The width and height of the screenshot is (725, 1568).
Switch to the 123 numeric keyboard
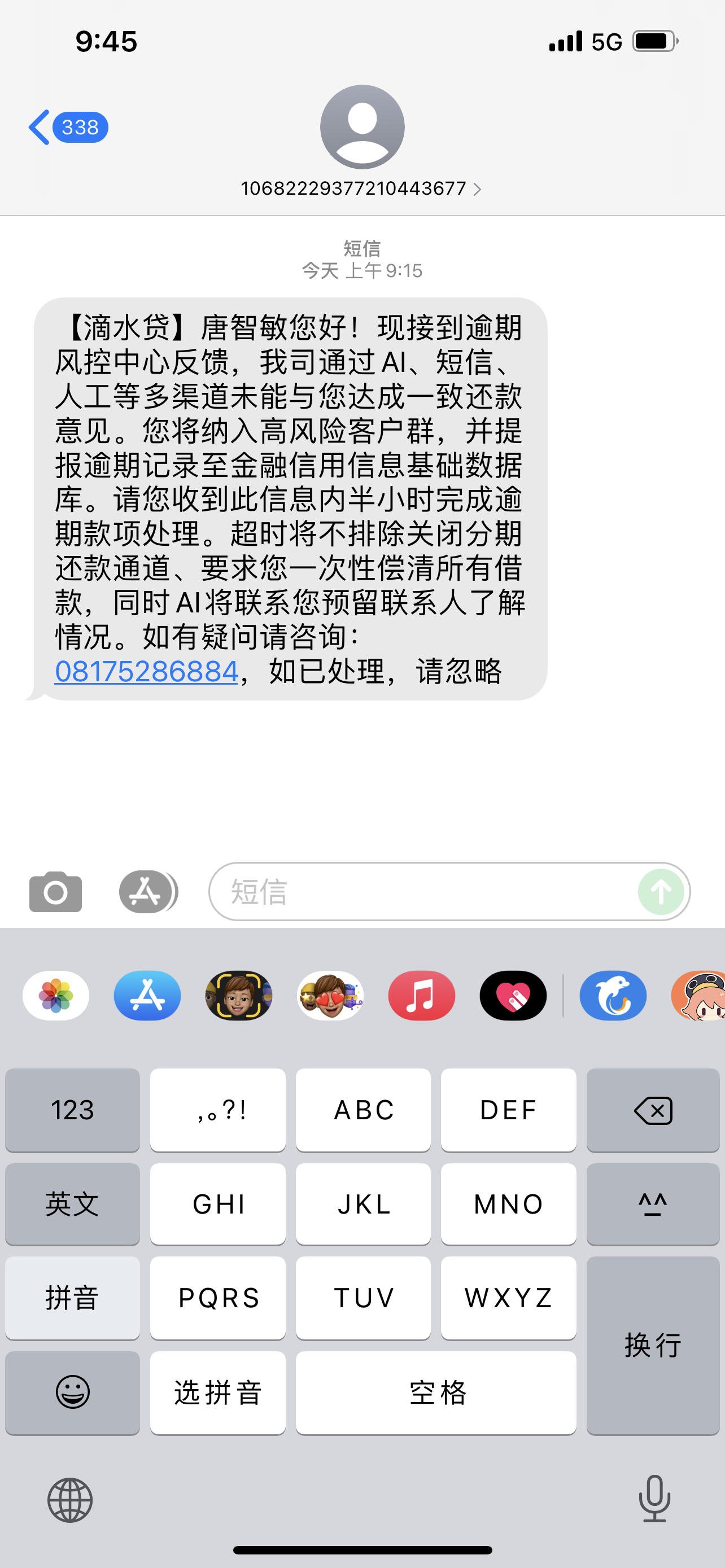71,1109
